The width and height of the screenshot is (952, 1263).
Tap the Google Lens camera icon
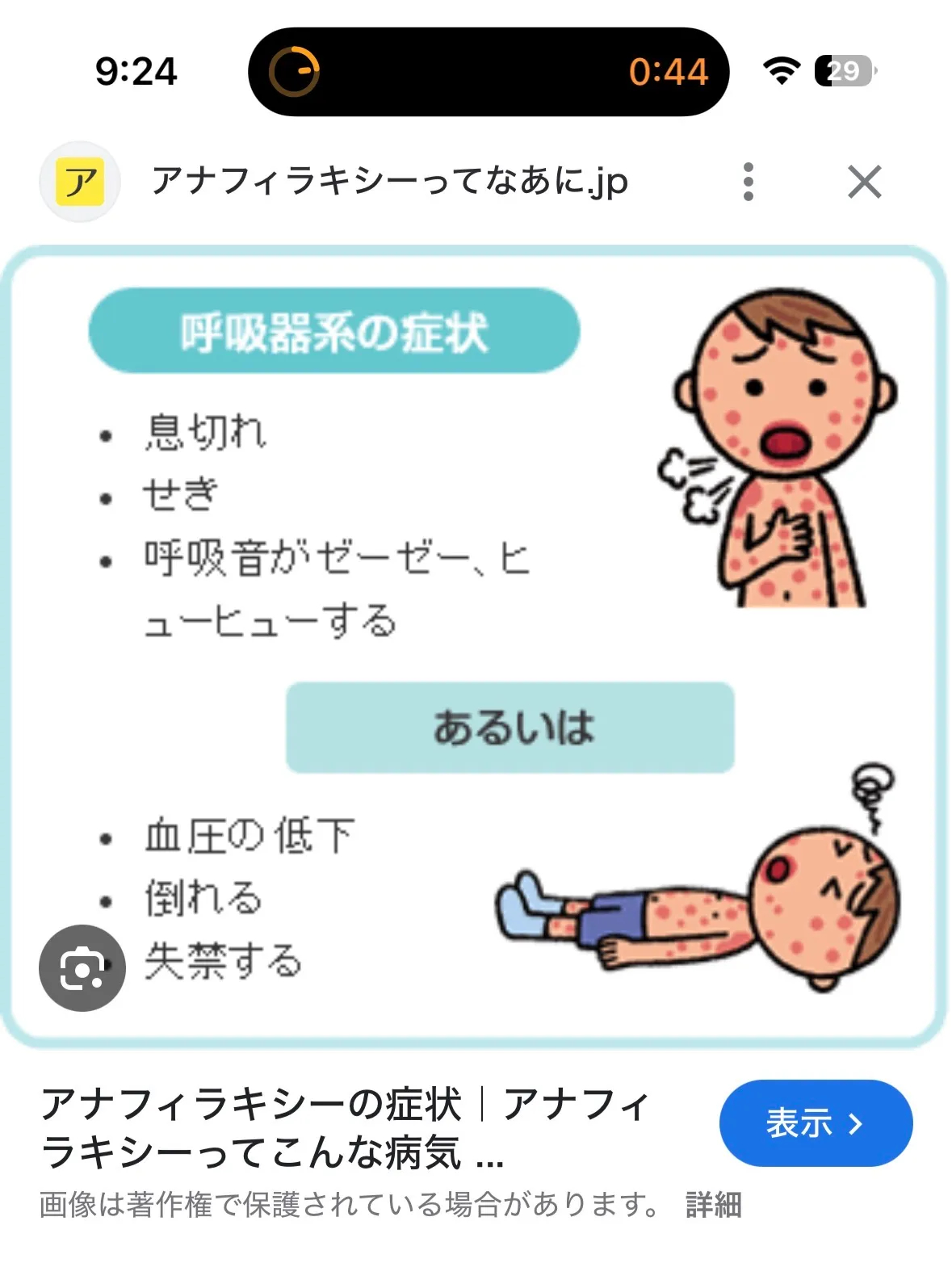[82, 967]
